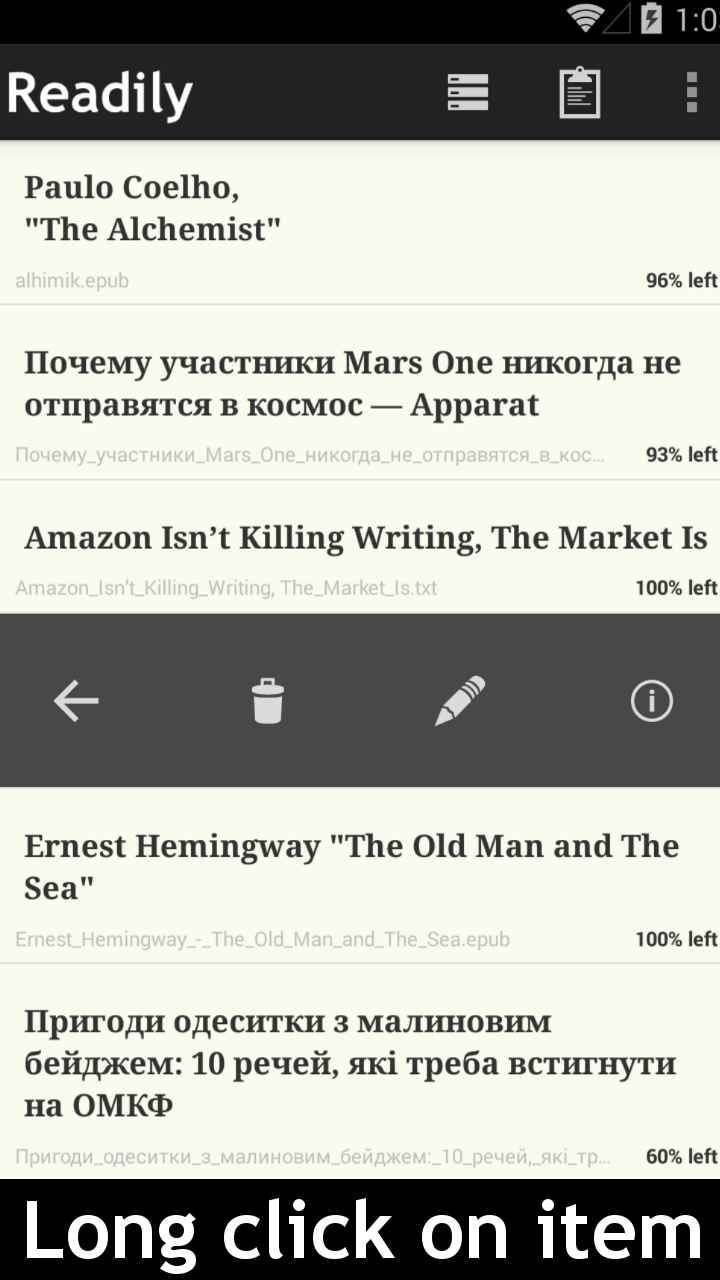Select the Hemingway epub filename

pos(263,939)
